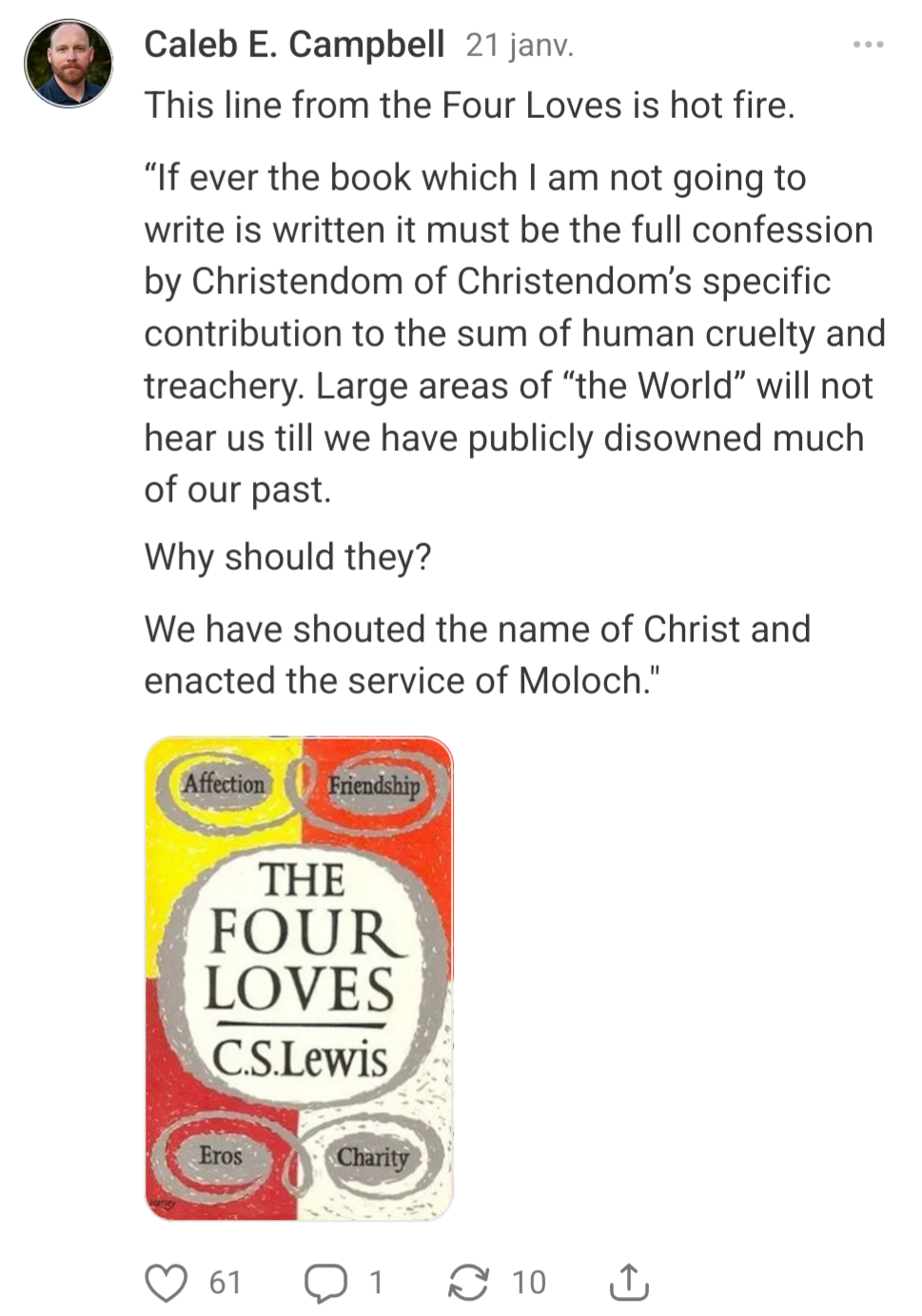This screenshot has width=922, height=1316.
Task: Repost the Four Loves quote
Action: [468, 1282]
